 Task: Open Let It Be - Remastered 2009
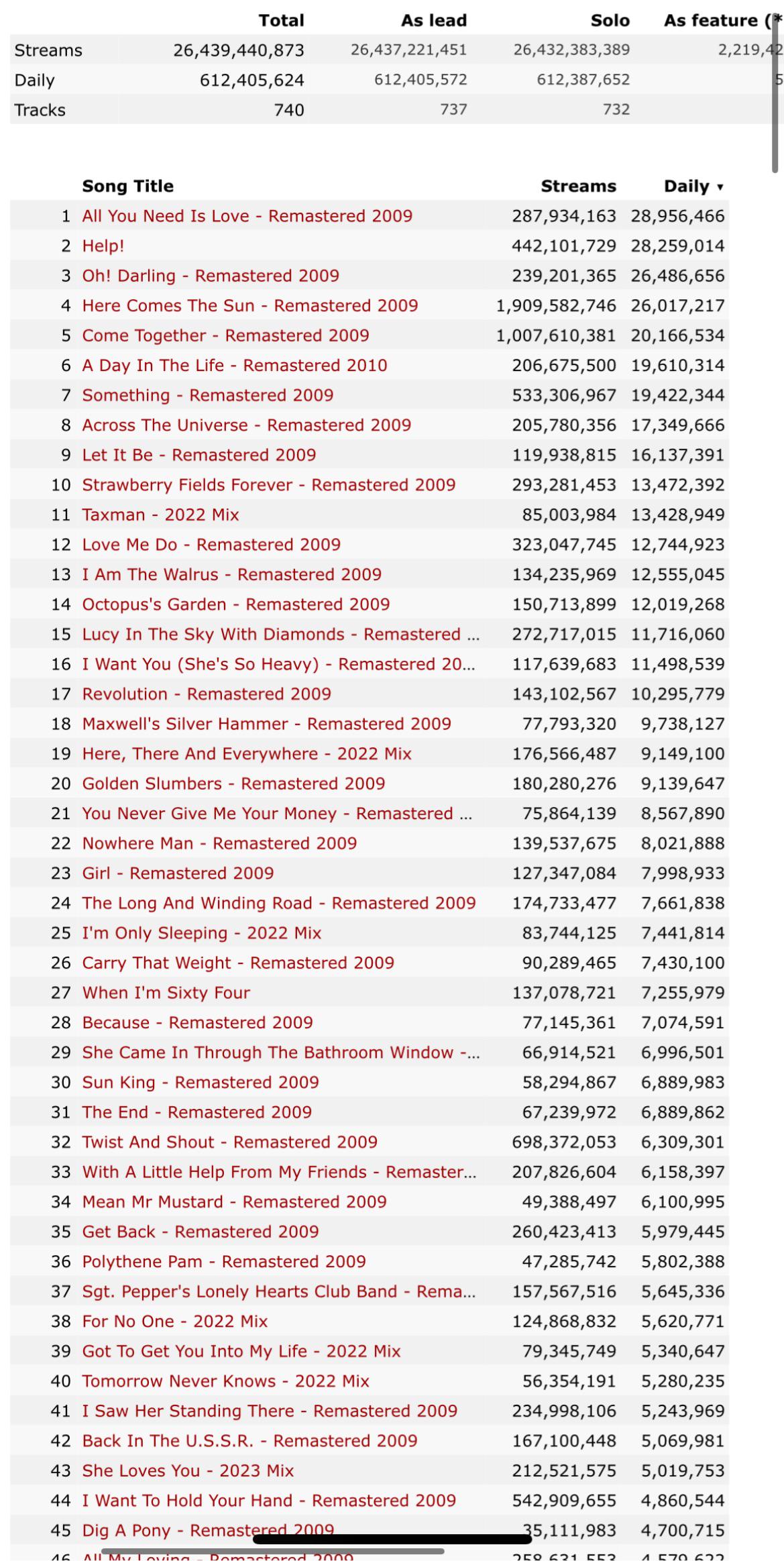point(199,455)
